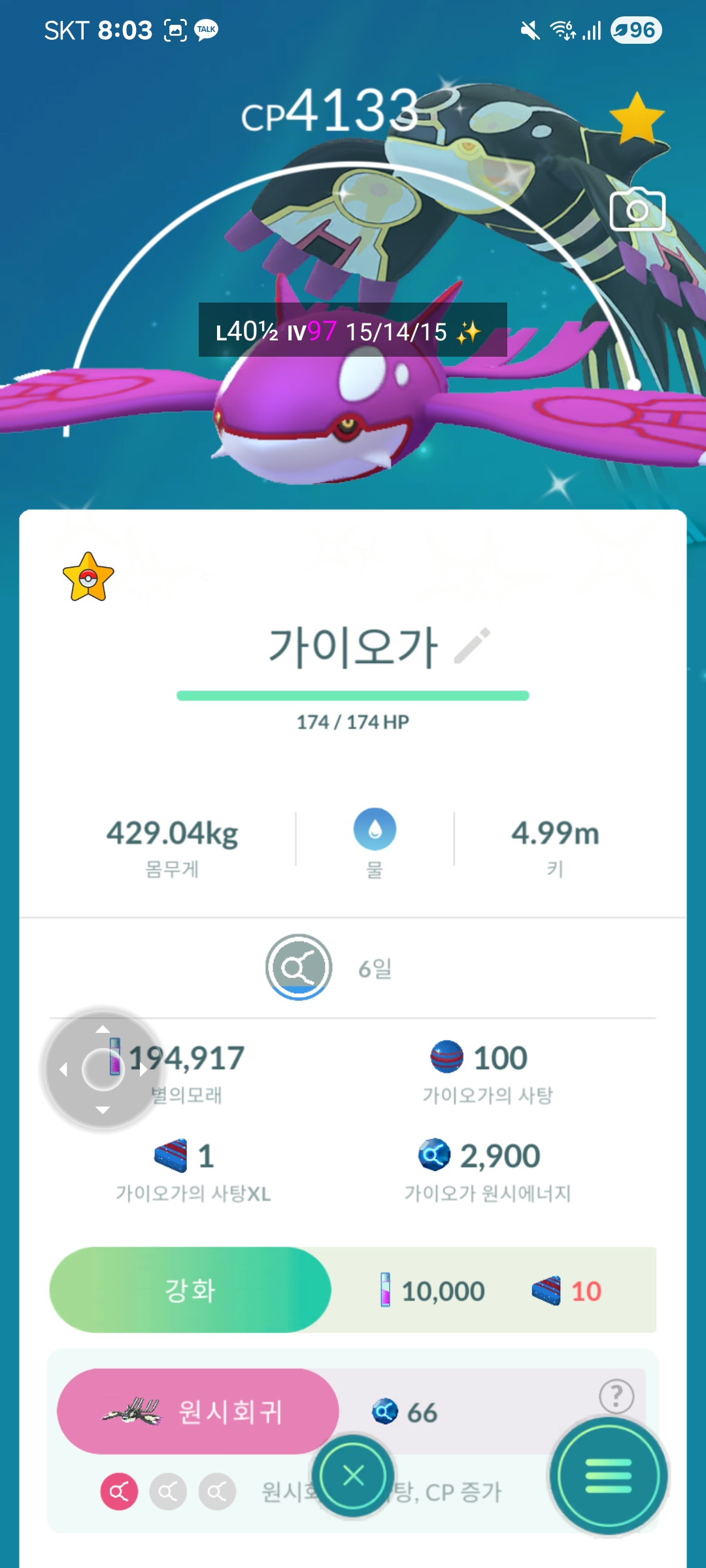Open the AR camera photo mode
Viewport: 706px width, 1568px height.
(637, 210)
